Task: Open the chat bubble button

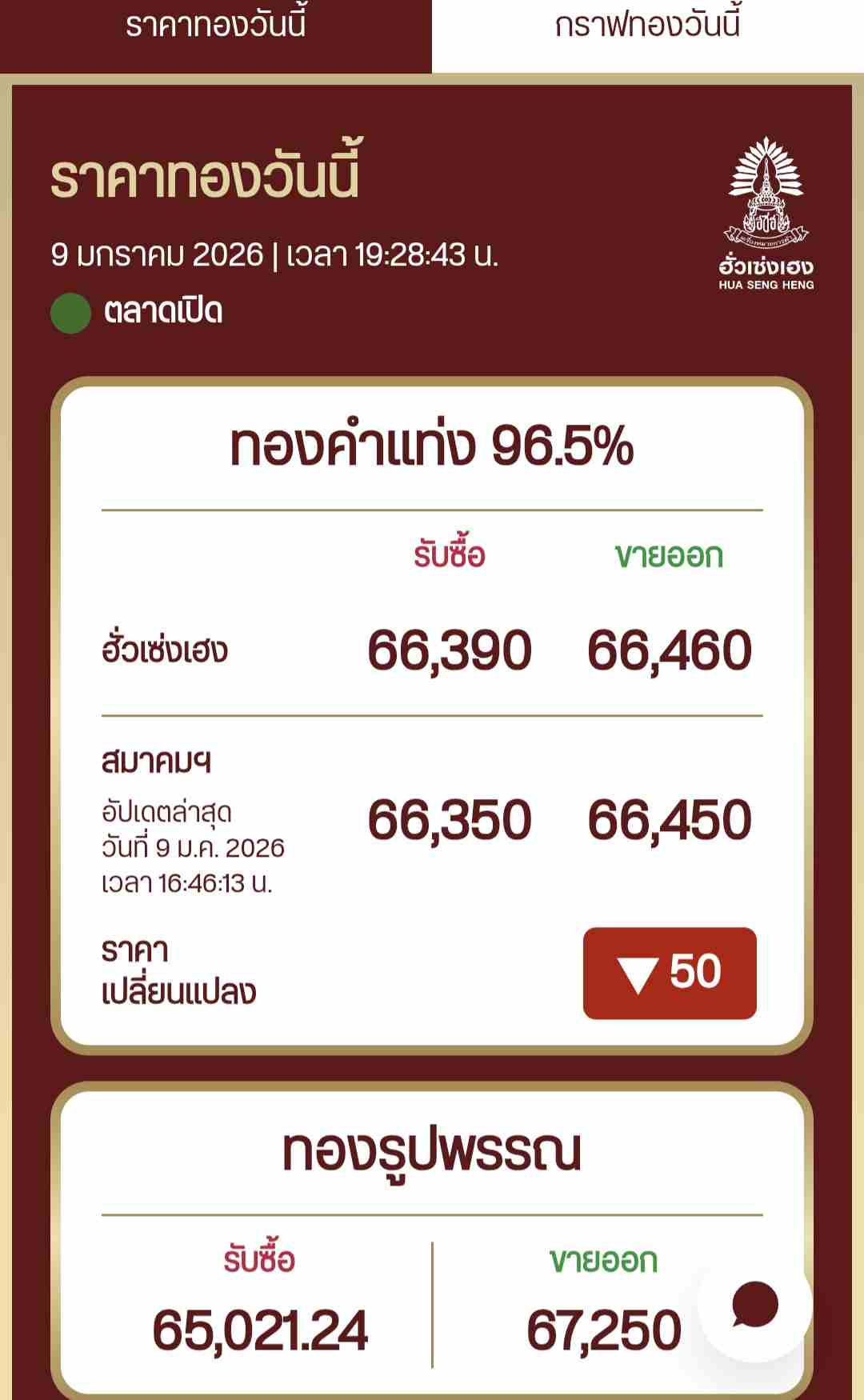Action: [x=754, y=1305]
